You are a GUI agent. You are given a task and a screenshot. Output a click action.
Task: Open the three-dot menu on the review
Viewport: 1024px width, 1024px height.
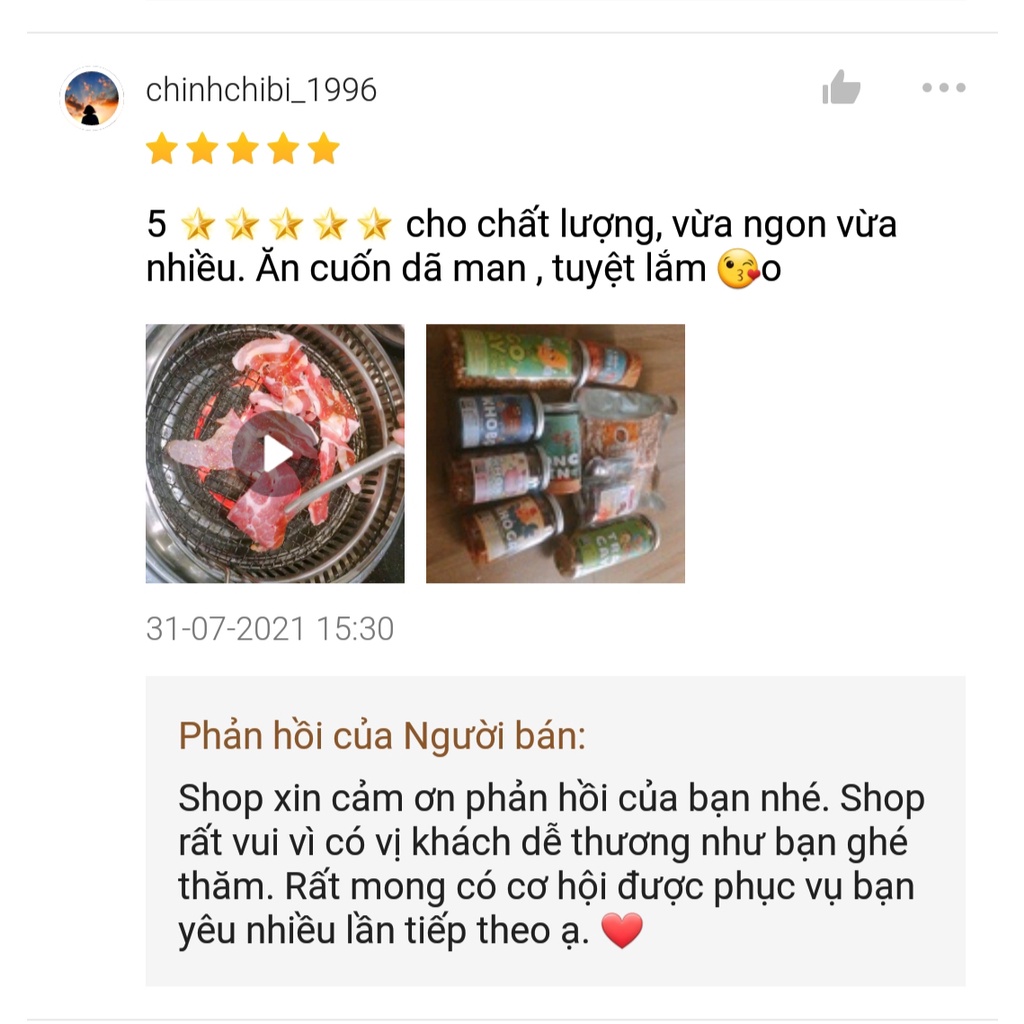pos(943,88)
